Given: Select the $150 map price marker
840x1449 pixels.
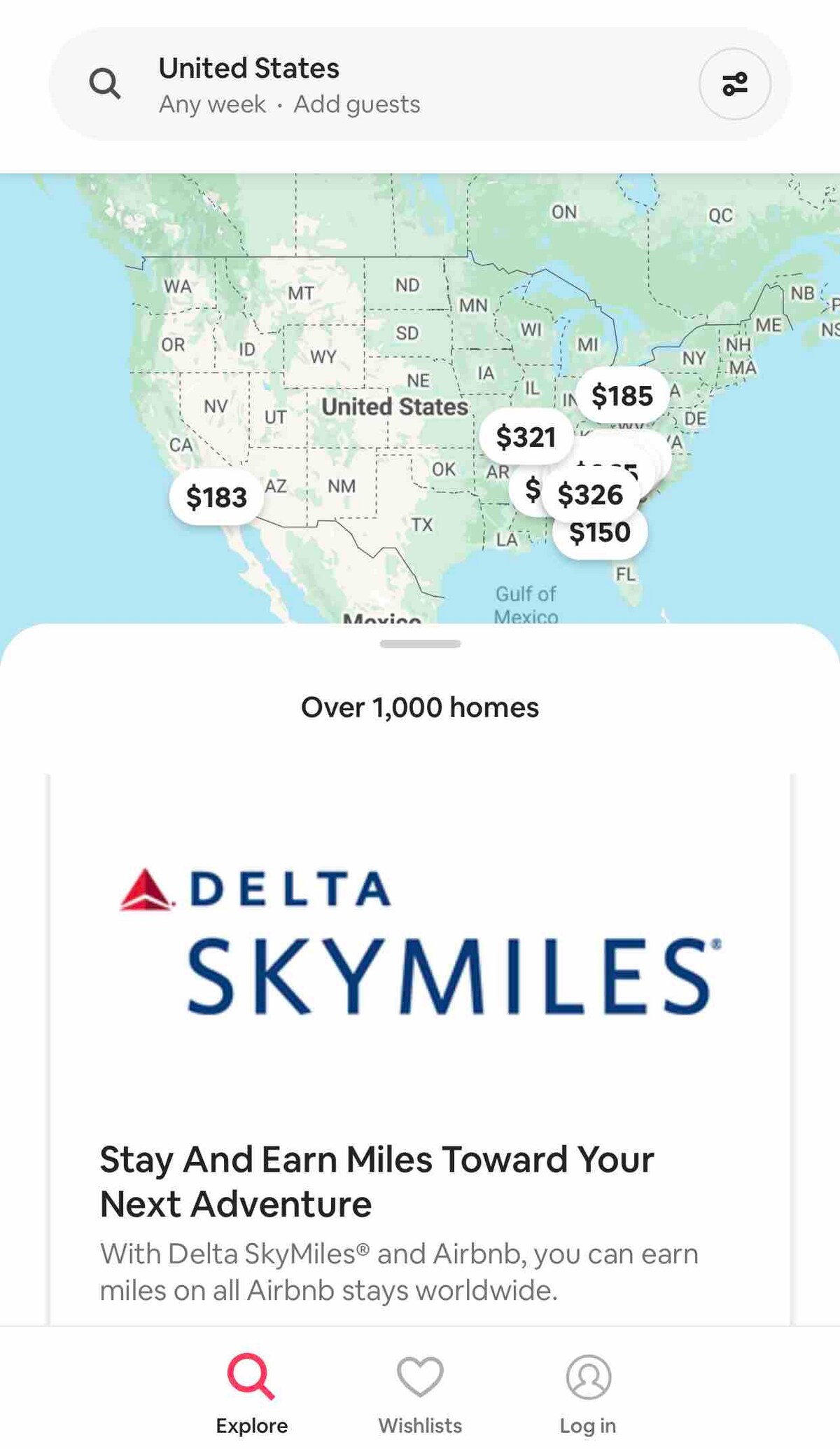Looking at the screenshot, I should pyautogui.click(x=600, y=534).
